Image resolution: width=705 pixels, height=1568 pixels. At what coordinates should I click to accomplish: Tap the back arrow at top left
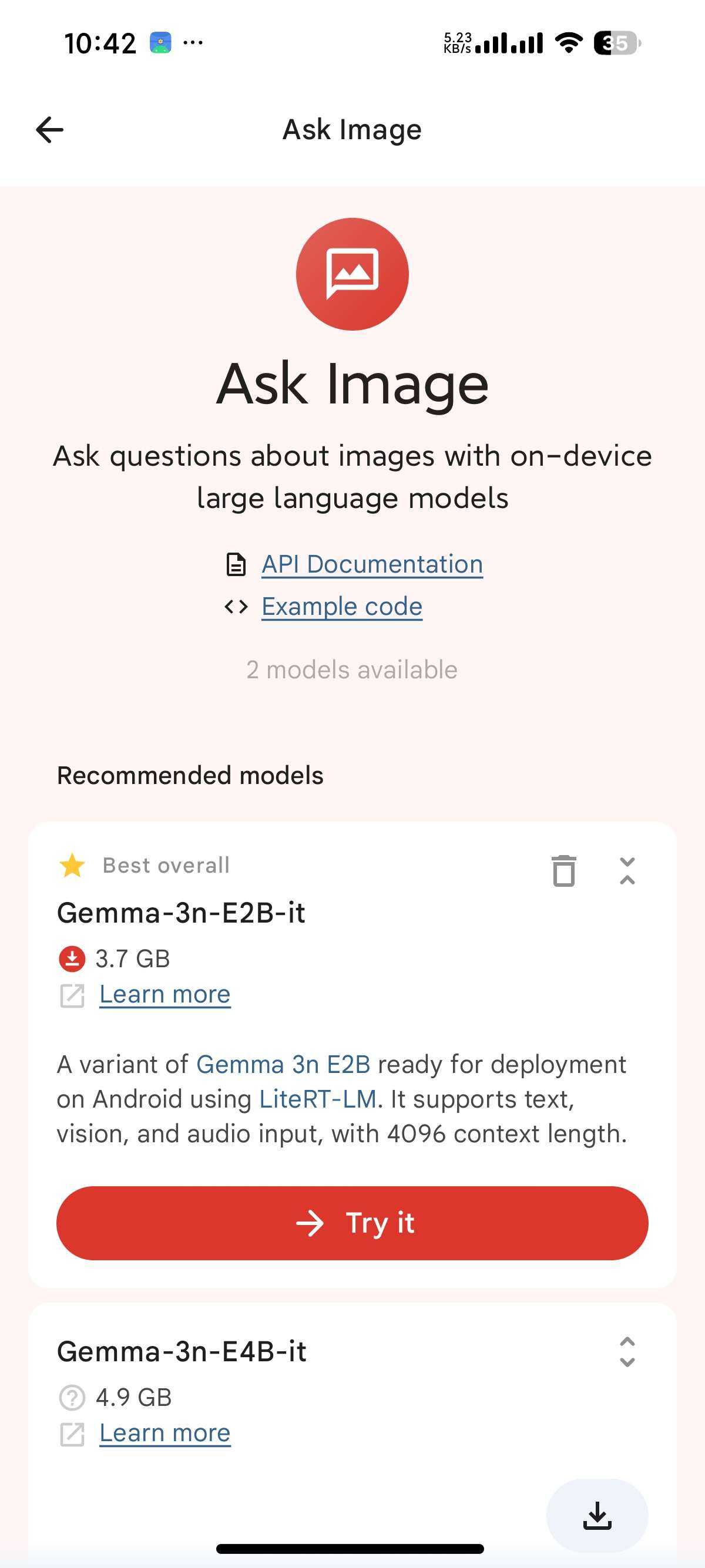click(x=49, y=129)
